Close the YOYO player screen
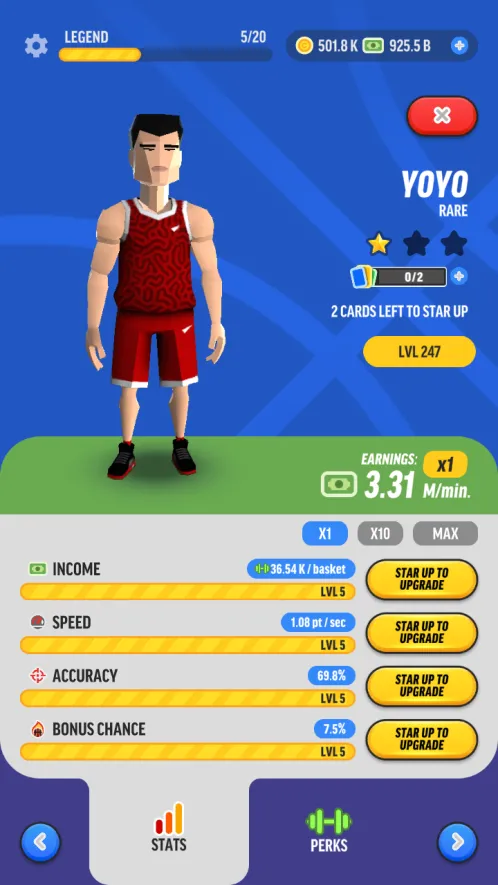 click(442, 116)
